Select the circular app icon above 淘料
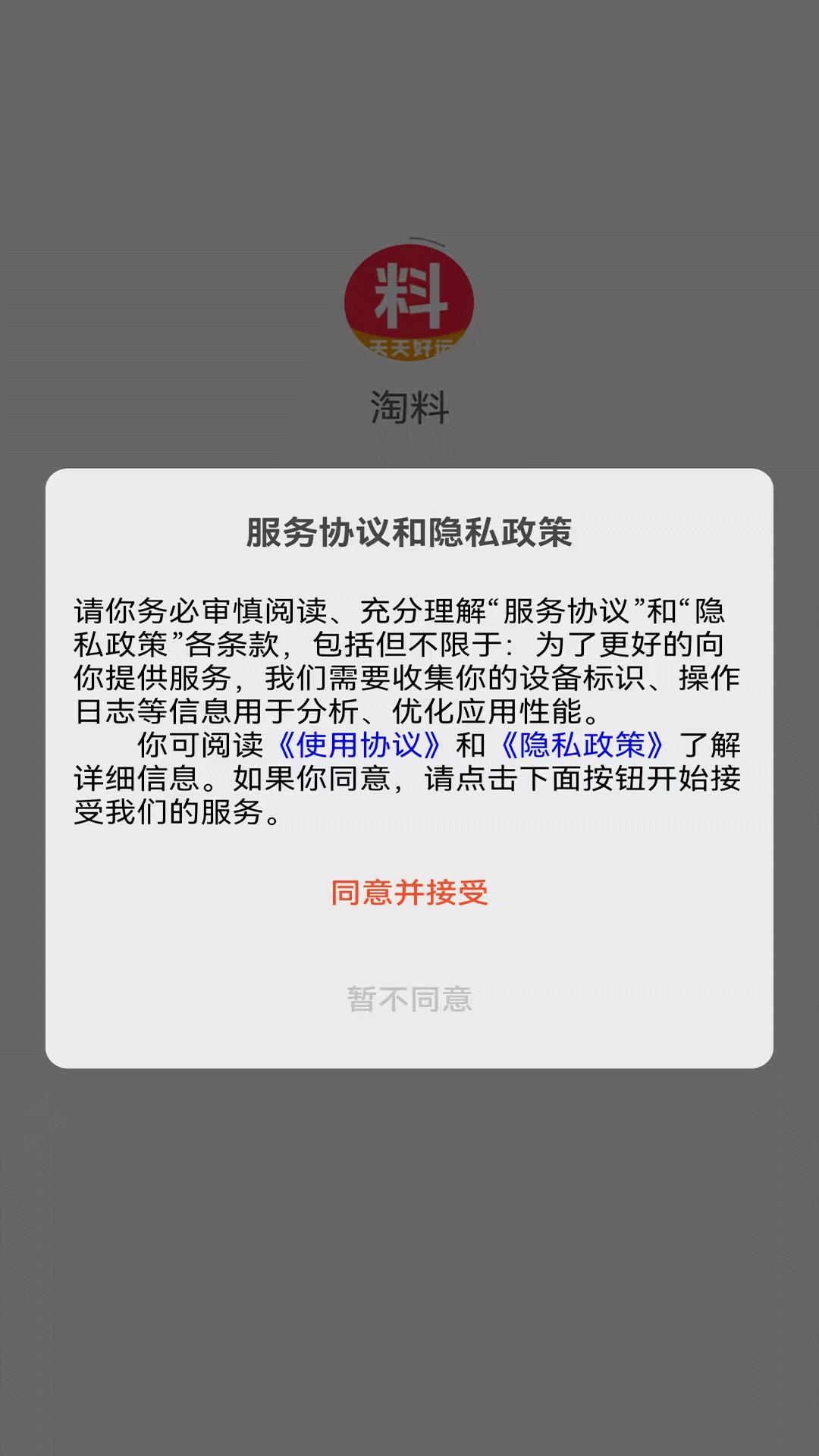This screenshot has width=819, height=1456. (x=409, y=303)
